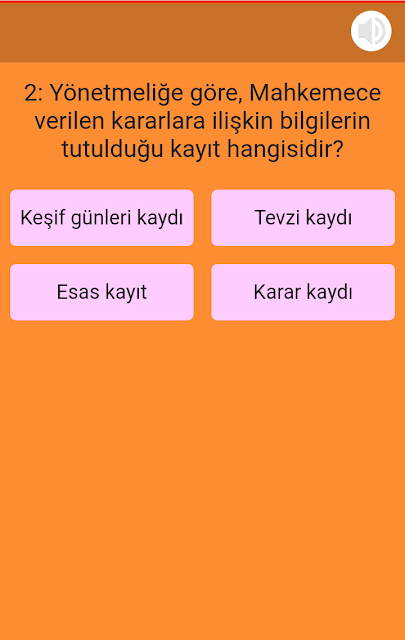The height and width of the screenshot is (640, 405).
Task: Choose the Tevzi kaydı answer
Action: click(303, 218)
